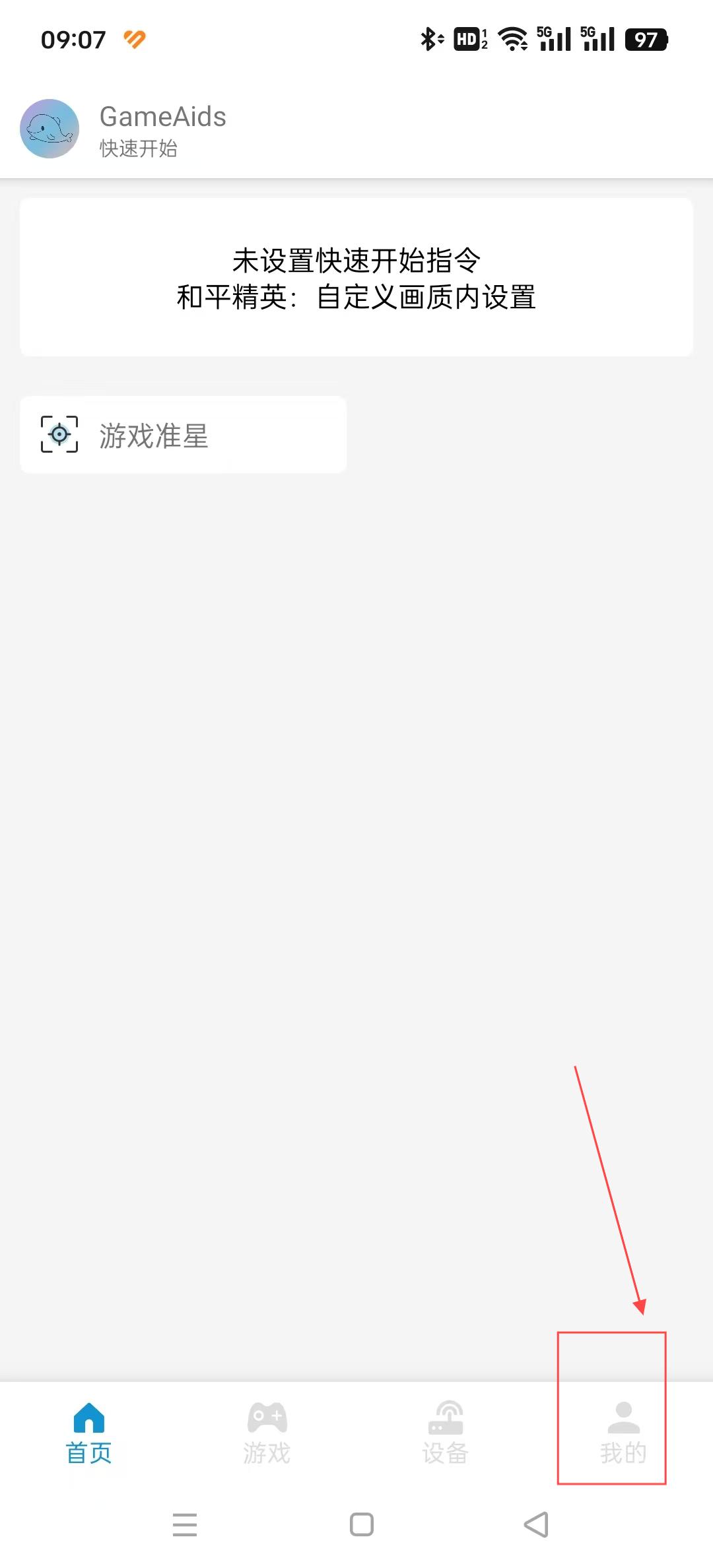This screenshot has width=713, height=1568.
Task: Tap the GameAids whale avatar
Action: (x=50, y=129)
